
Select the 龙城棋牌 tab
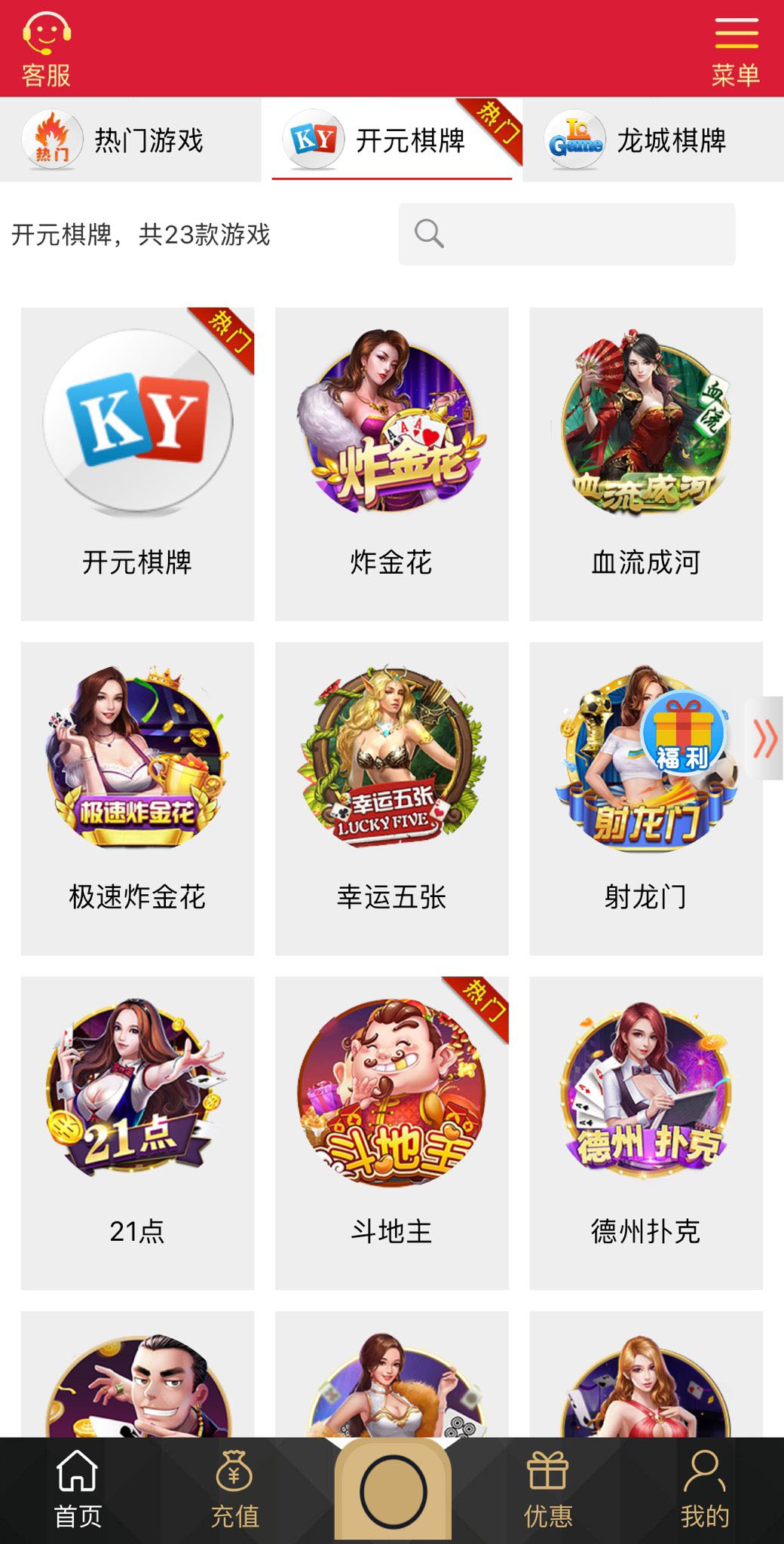coord(637,140)
